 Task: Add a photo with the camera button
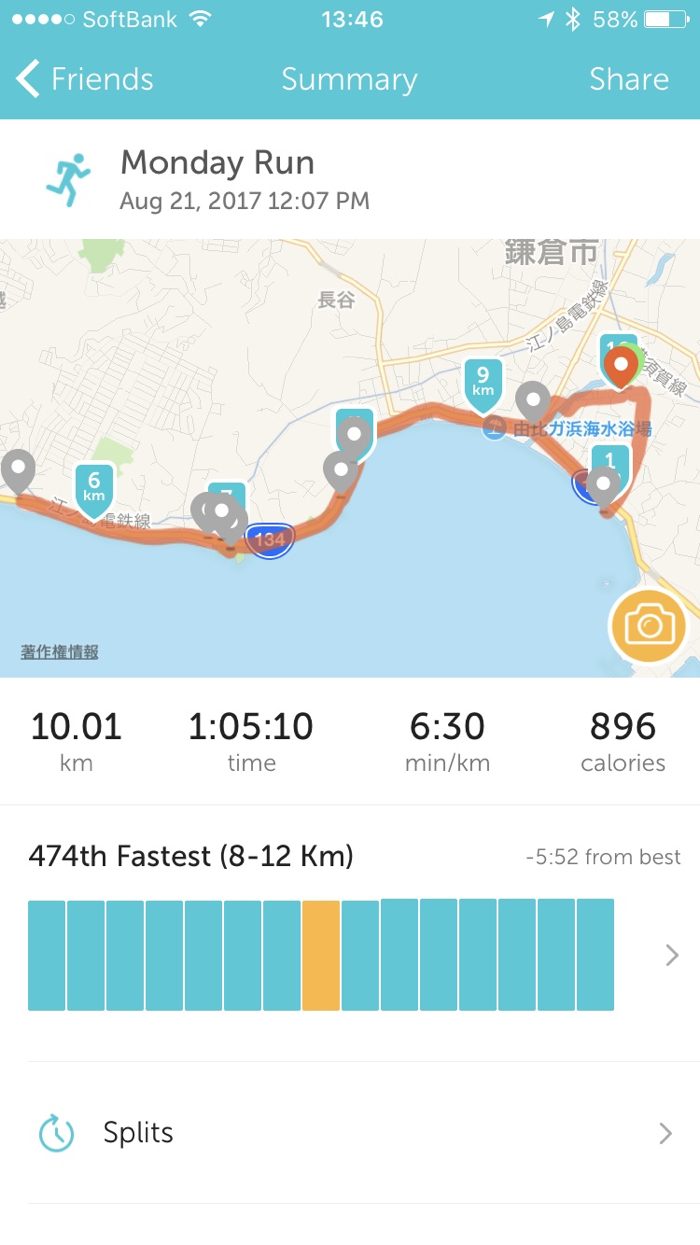(x=648, y=627)
